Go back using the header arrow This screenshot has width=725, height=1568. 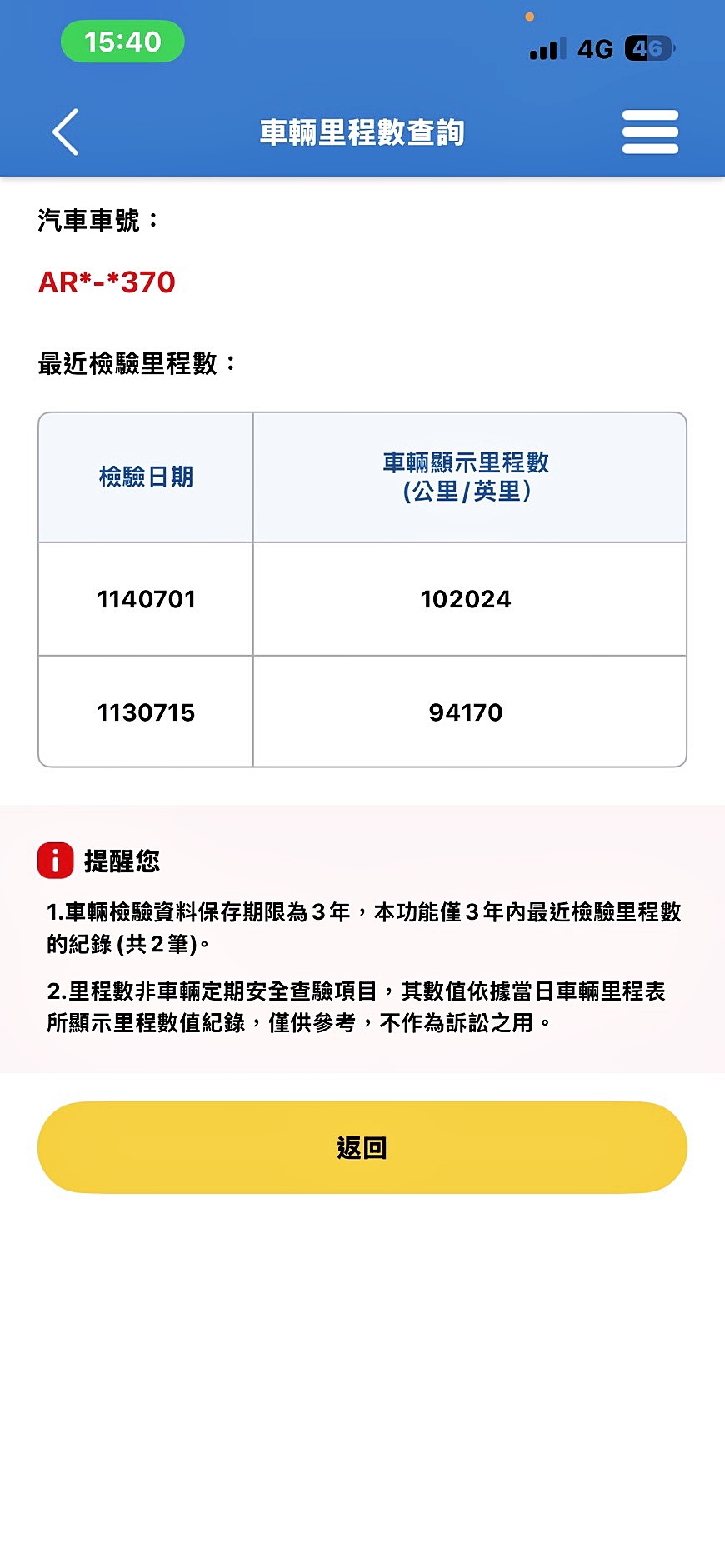(66, 132)
